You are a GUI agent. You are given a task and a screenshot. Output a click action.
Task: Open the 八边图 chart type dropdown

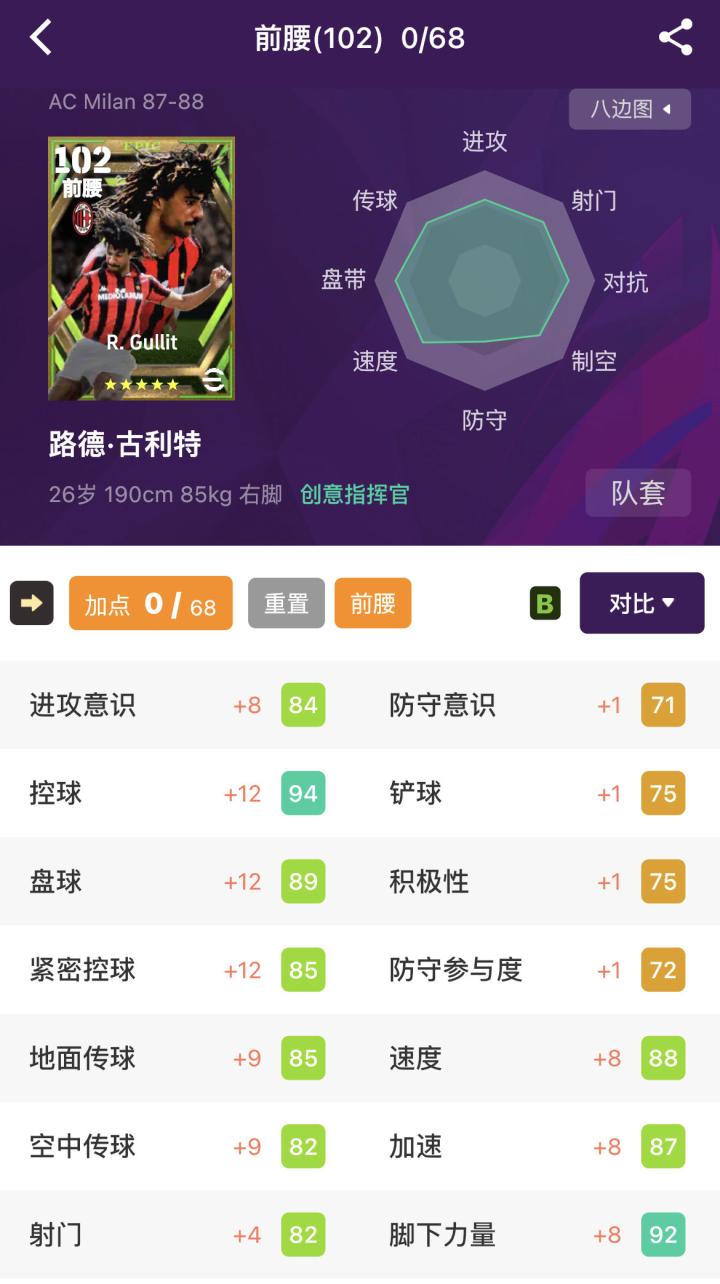[x=629, y=109]
